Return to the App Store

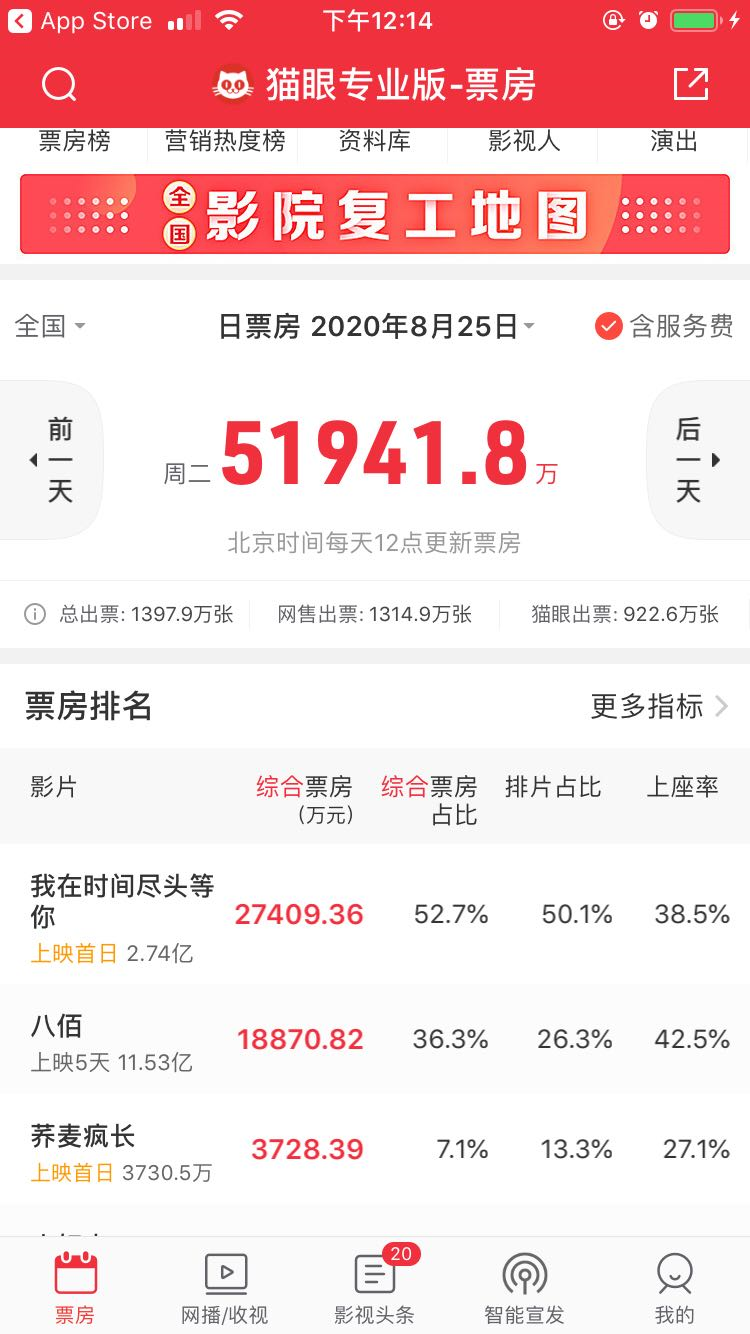click(x=80, y=21)
